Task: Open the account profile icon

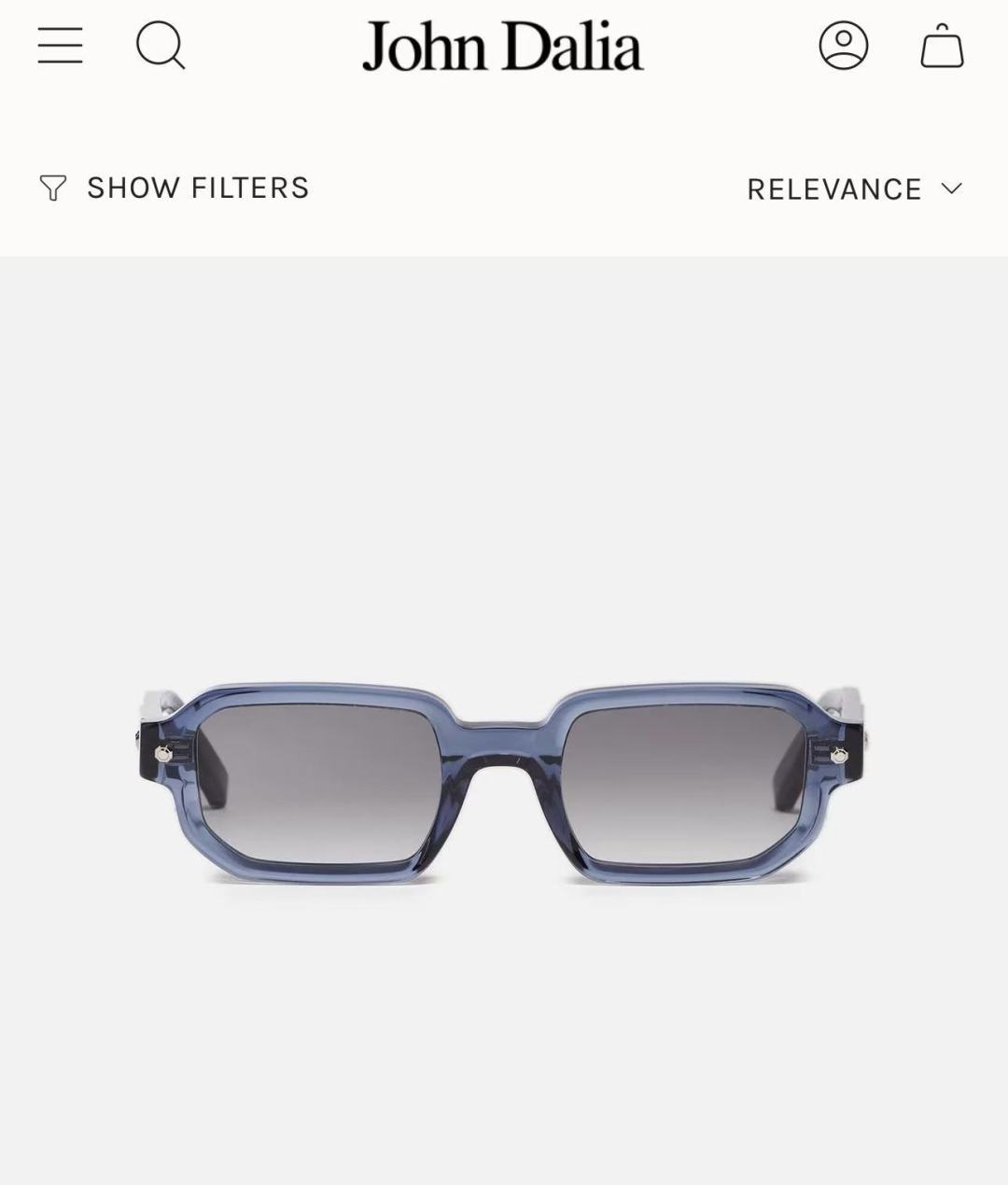Action: (x=844, y=46)
